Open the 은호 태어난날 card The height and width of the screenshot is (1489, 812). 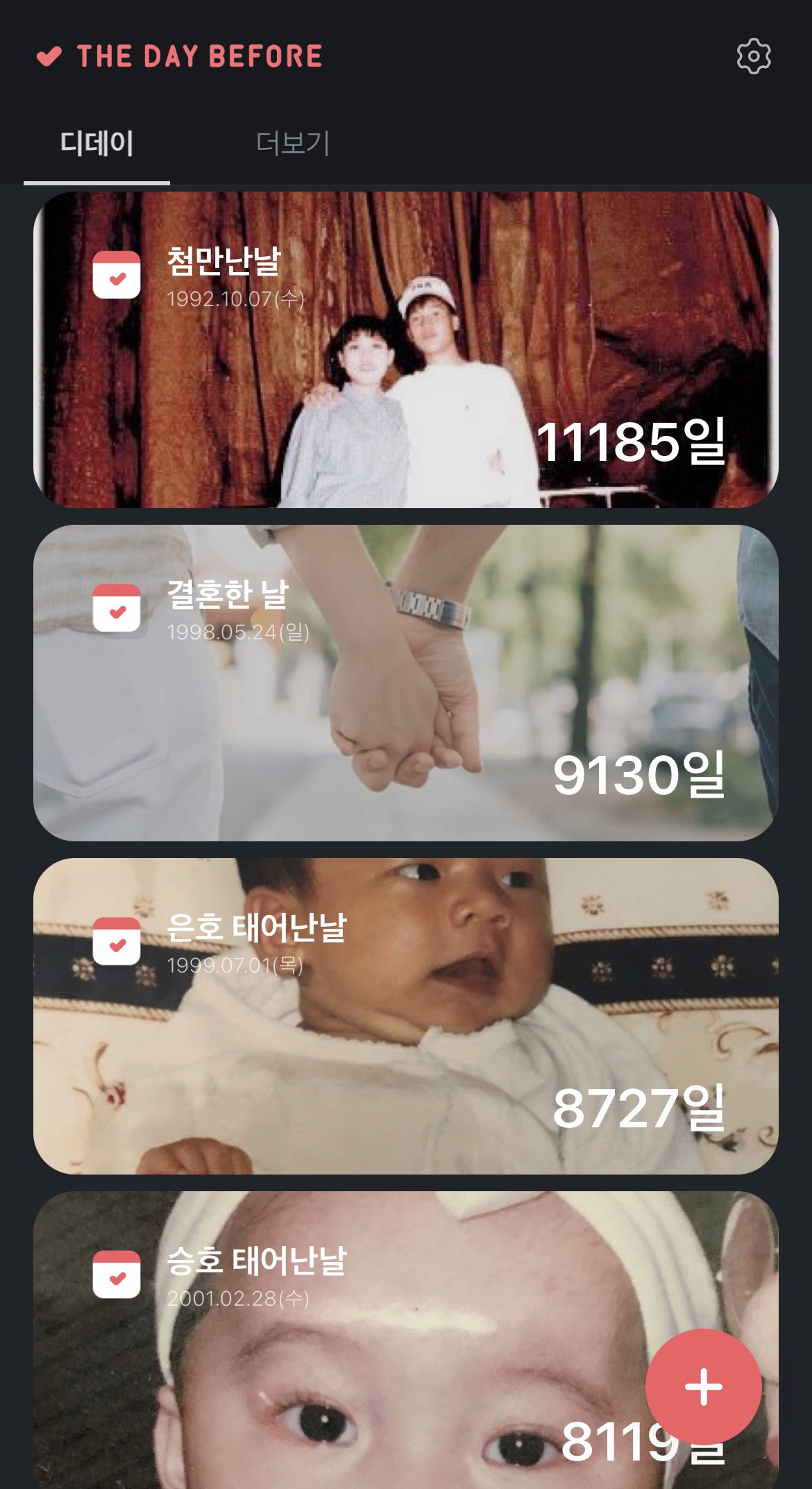[x=406, y=1016]
